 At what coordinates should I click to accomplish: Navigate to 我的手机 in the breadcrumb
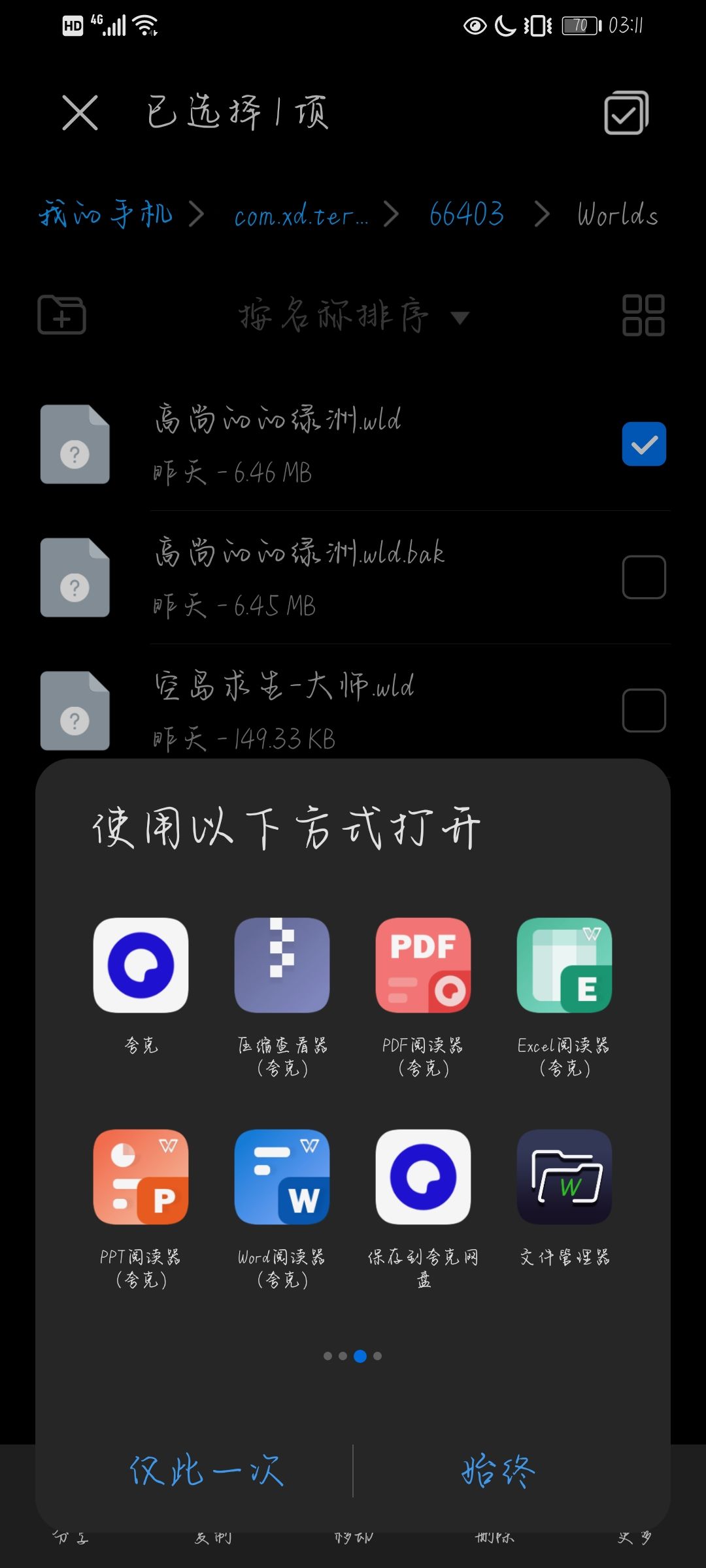[105, 214]
